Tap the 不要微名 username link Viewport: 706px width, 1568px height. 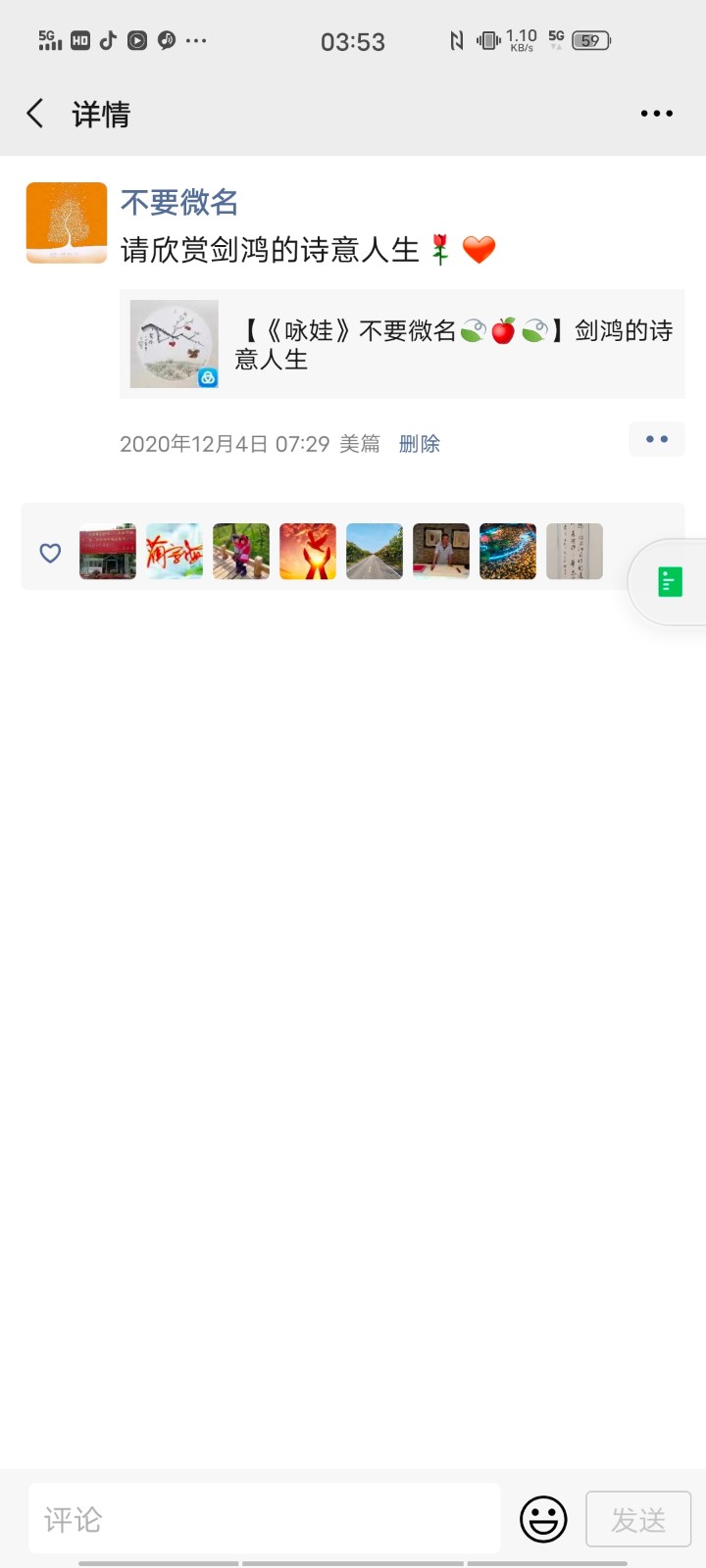click(x=179, y=202)
